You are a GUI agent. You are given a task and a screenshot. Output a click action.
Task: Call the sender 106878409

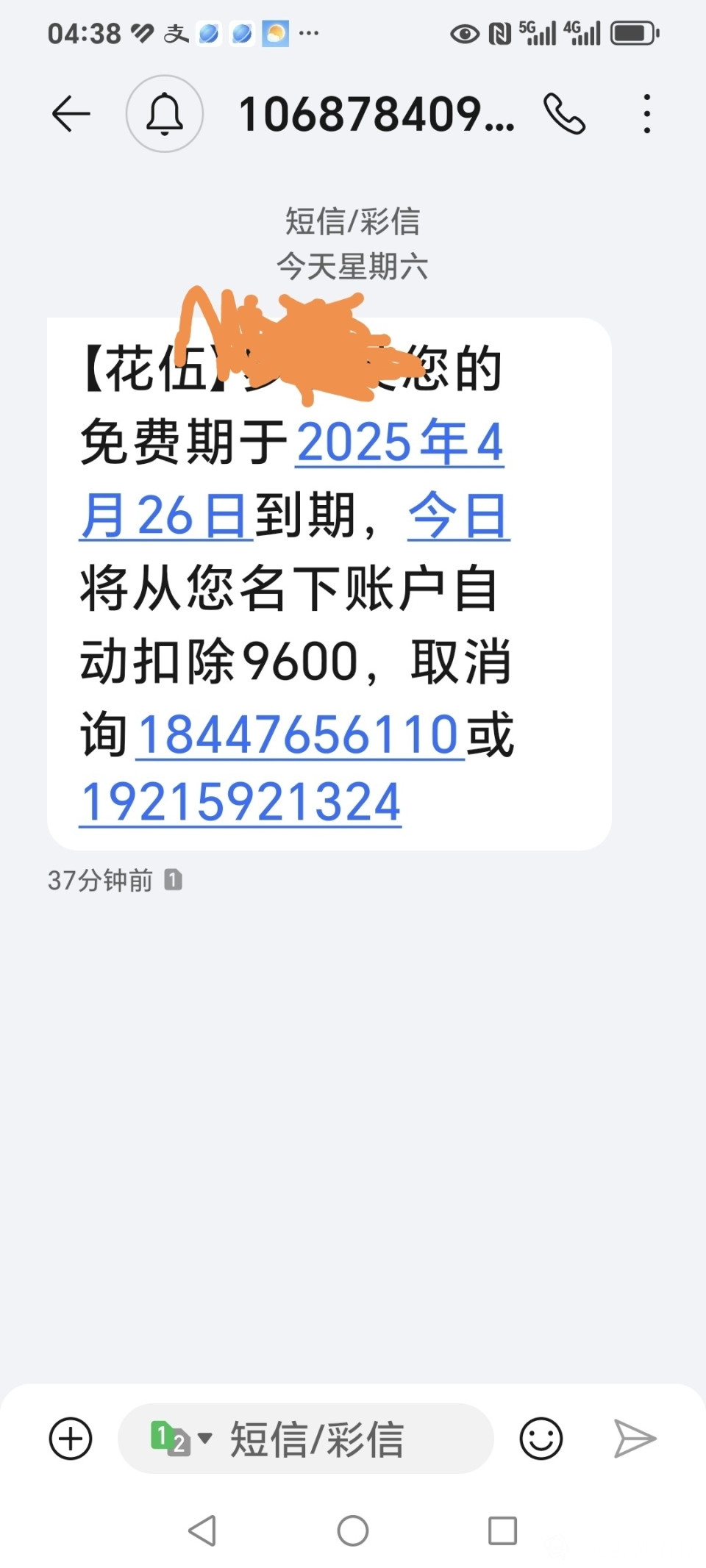565,114
